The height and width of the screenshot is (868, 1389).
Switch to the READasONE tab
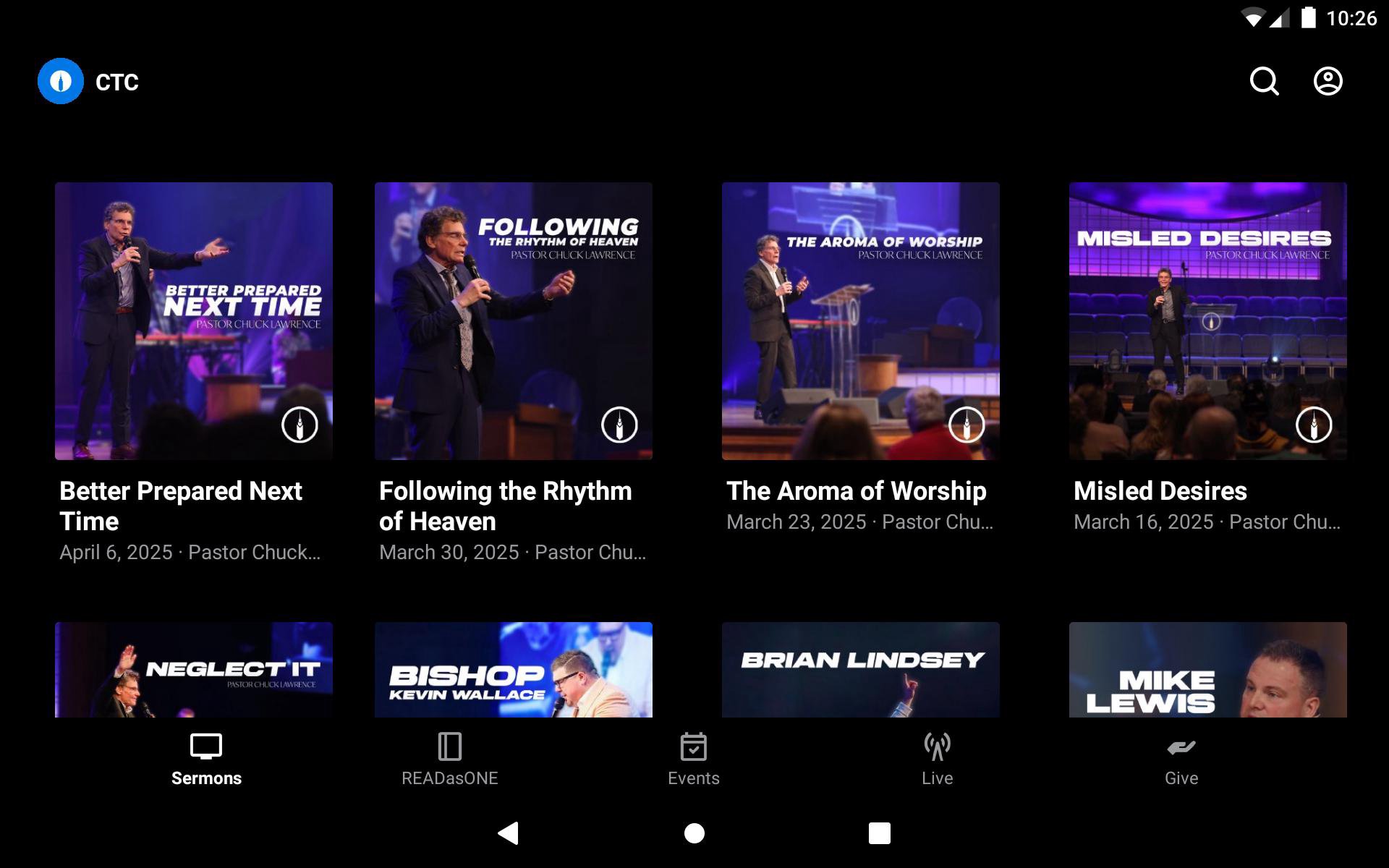[x=450, y=759]
